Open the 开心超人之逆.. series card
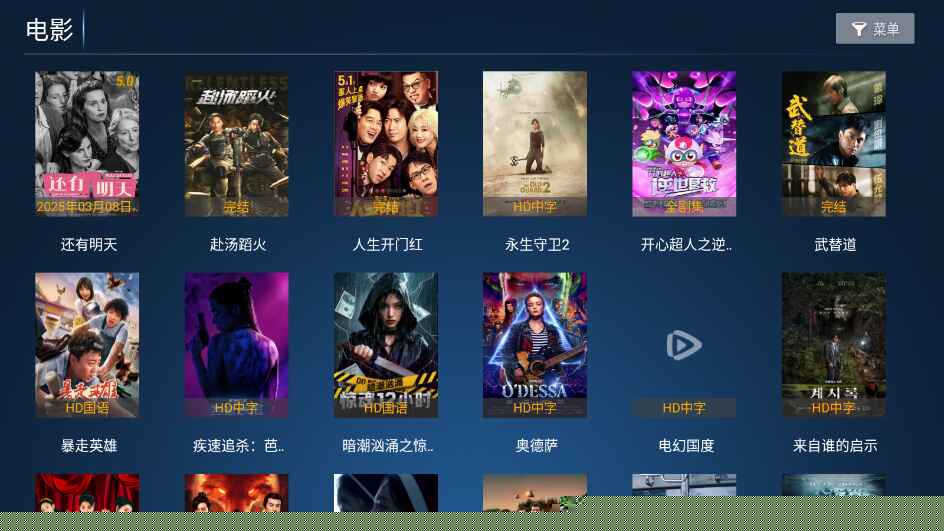The height and width of the screenshot is (531, 944). pyautogui.click(x=684, y=144)
